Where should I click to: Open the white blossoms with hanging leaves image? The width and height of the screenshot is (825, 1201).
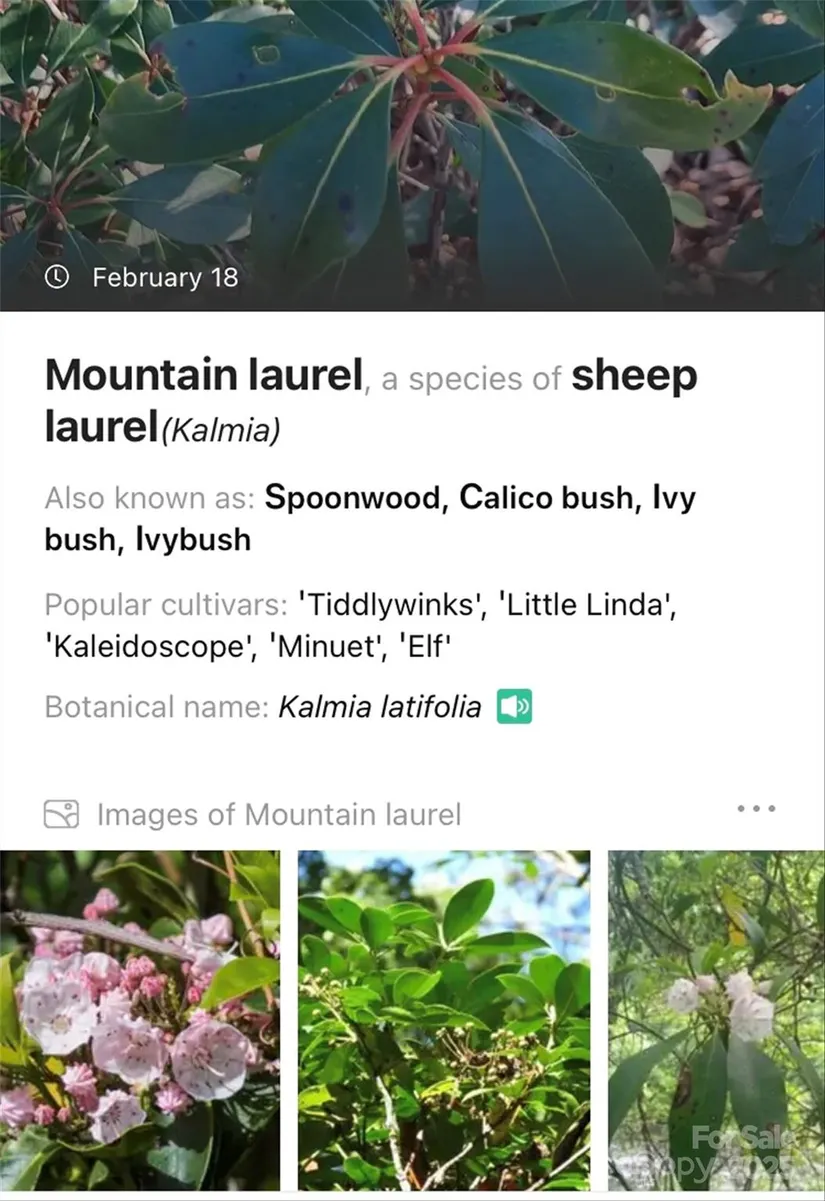[716, 1018]
